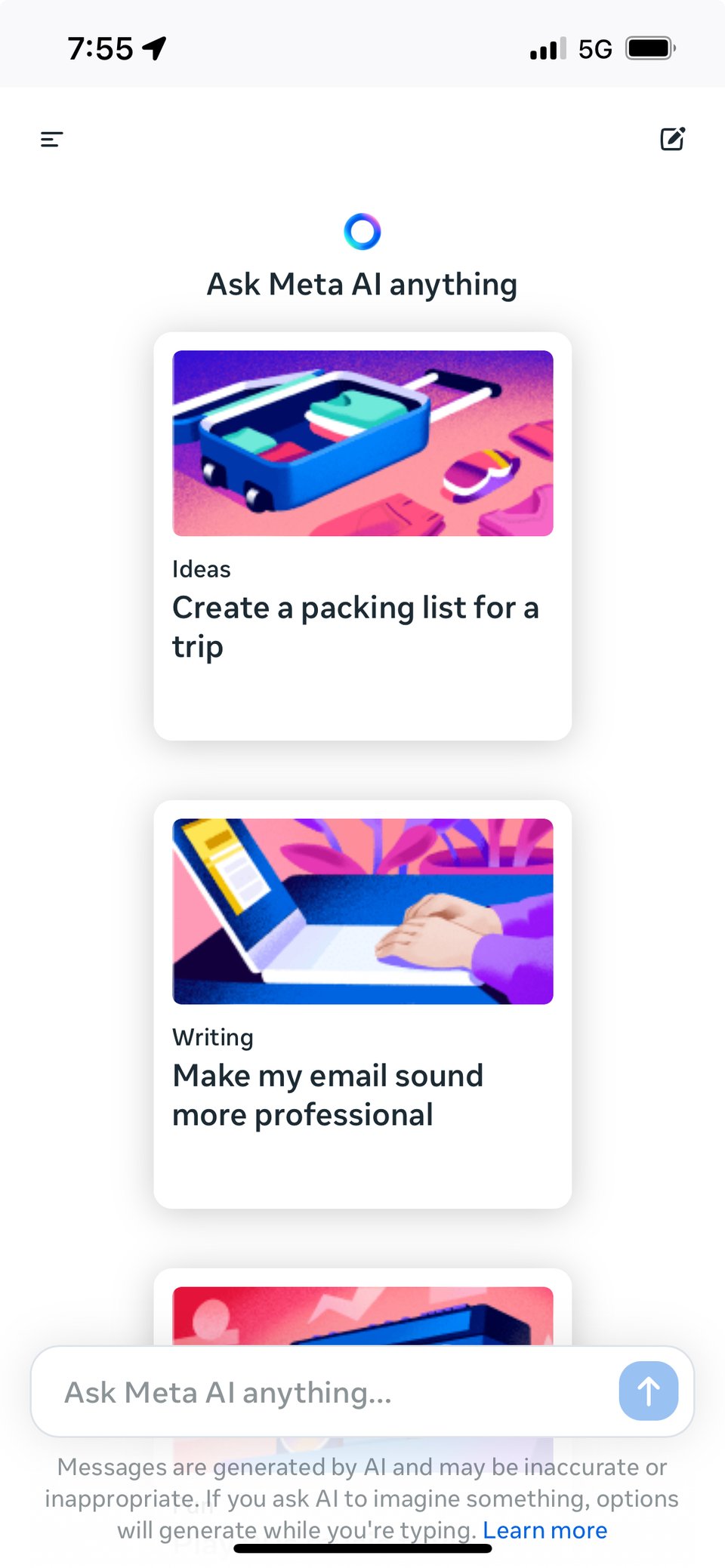Tap the location arrow in status bar
This screenshot has width=725, height=1568.
point(155,48)
